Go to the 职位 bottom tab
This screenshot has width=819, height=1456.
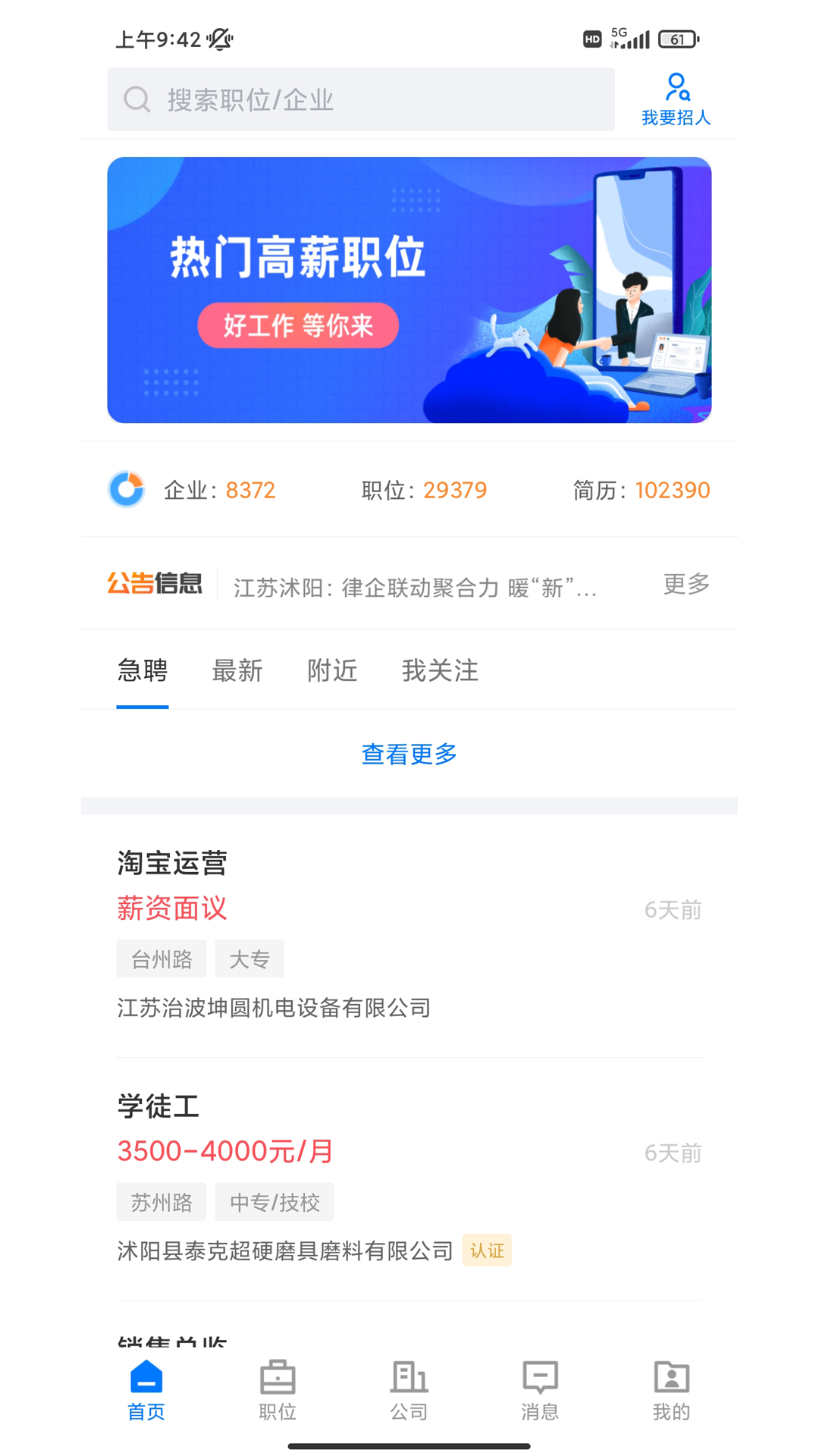click(278, 1391)
